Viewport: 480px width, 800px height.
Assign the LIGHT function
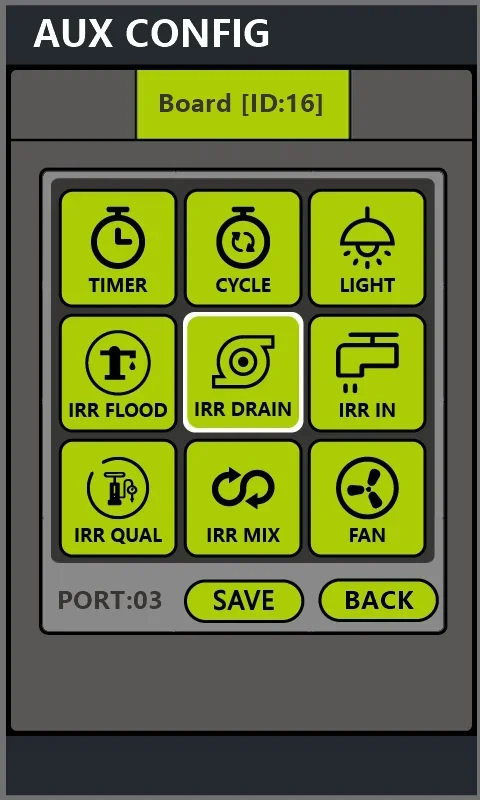(367, 248)
